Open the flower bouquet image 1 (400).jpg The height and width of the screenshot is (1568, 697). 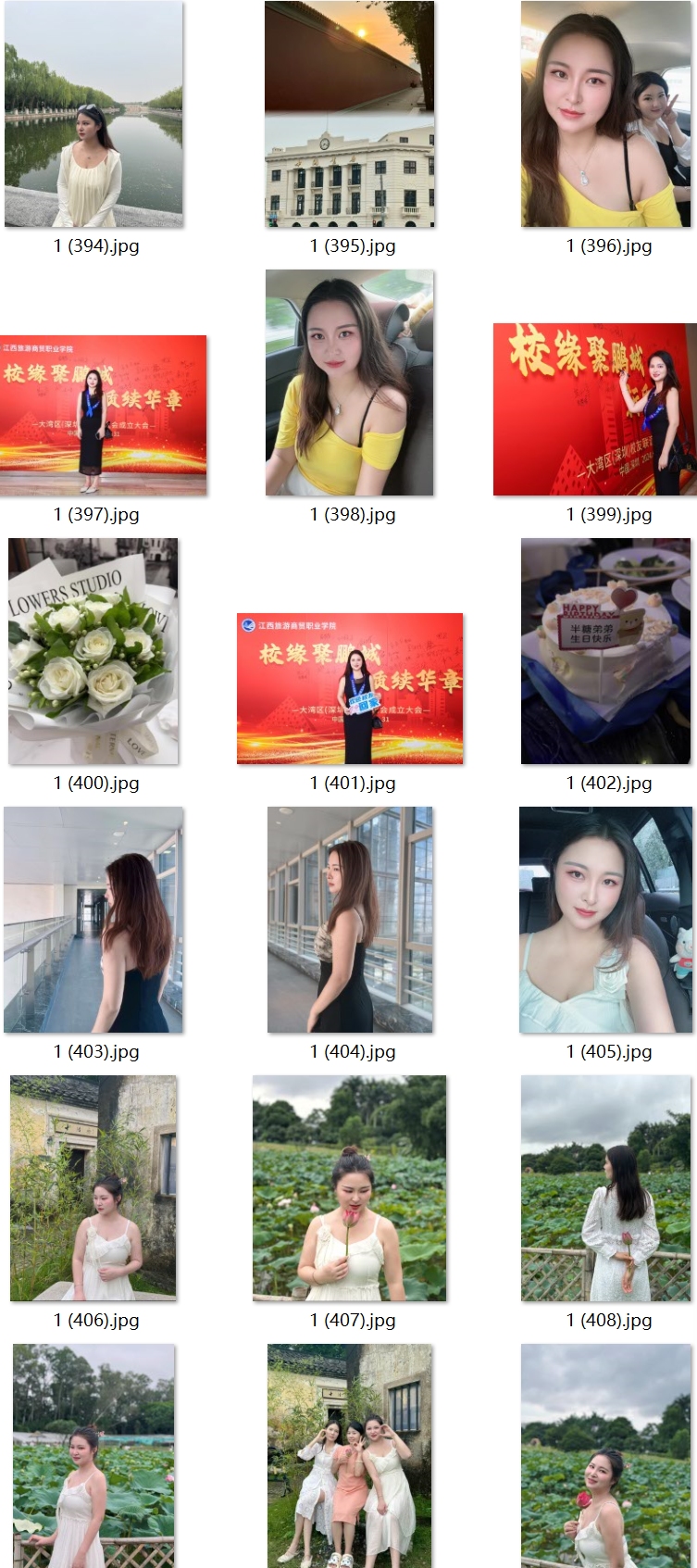(x=93, y=651)
